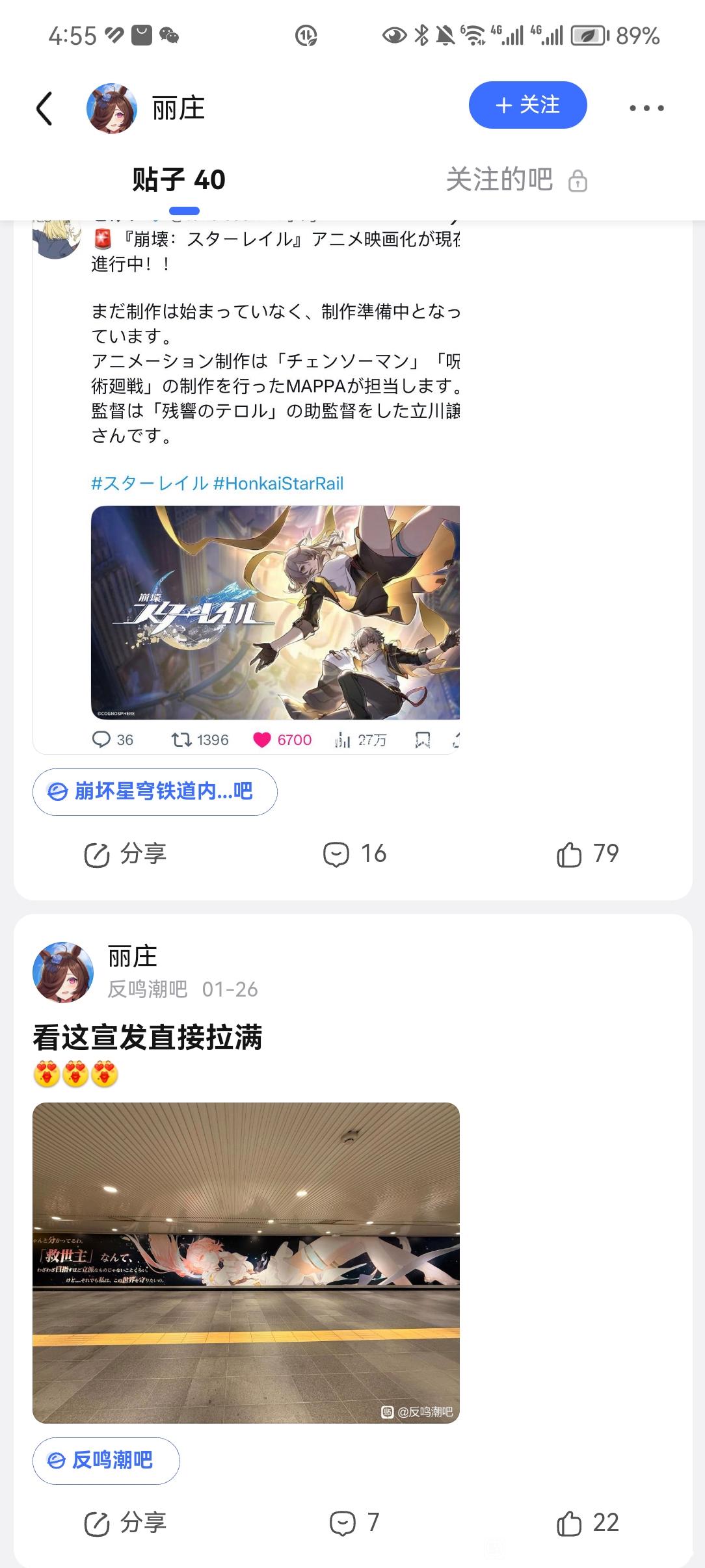Open the three-dot overflow menu

point(646,108)
